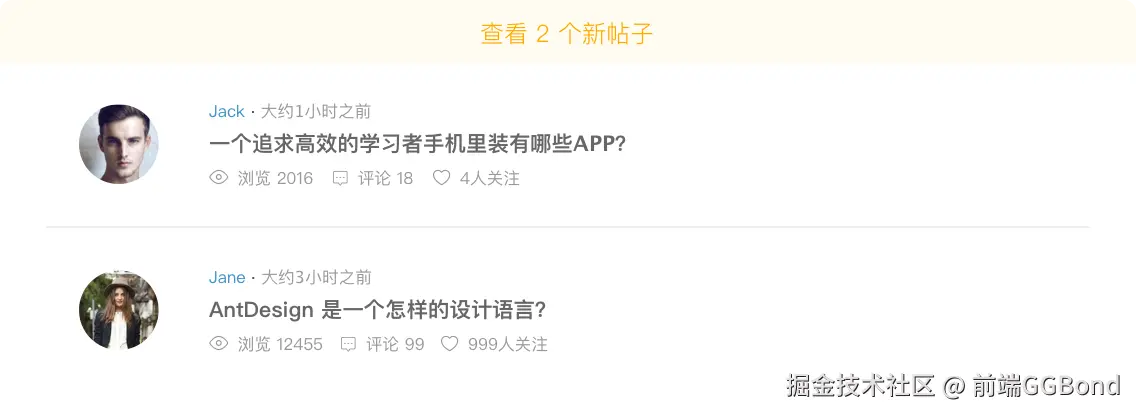1136x414 pixels.
Task: Follow Jack's post via 4人关注 heart
Action: 442,178
